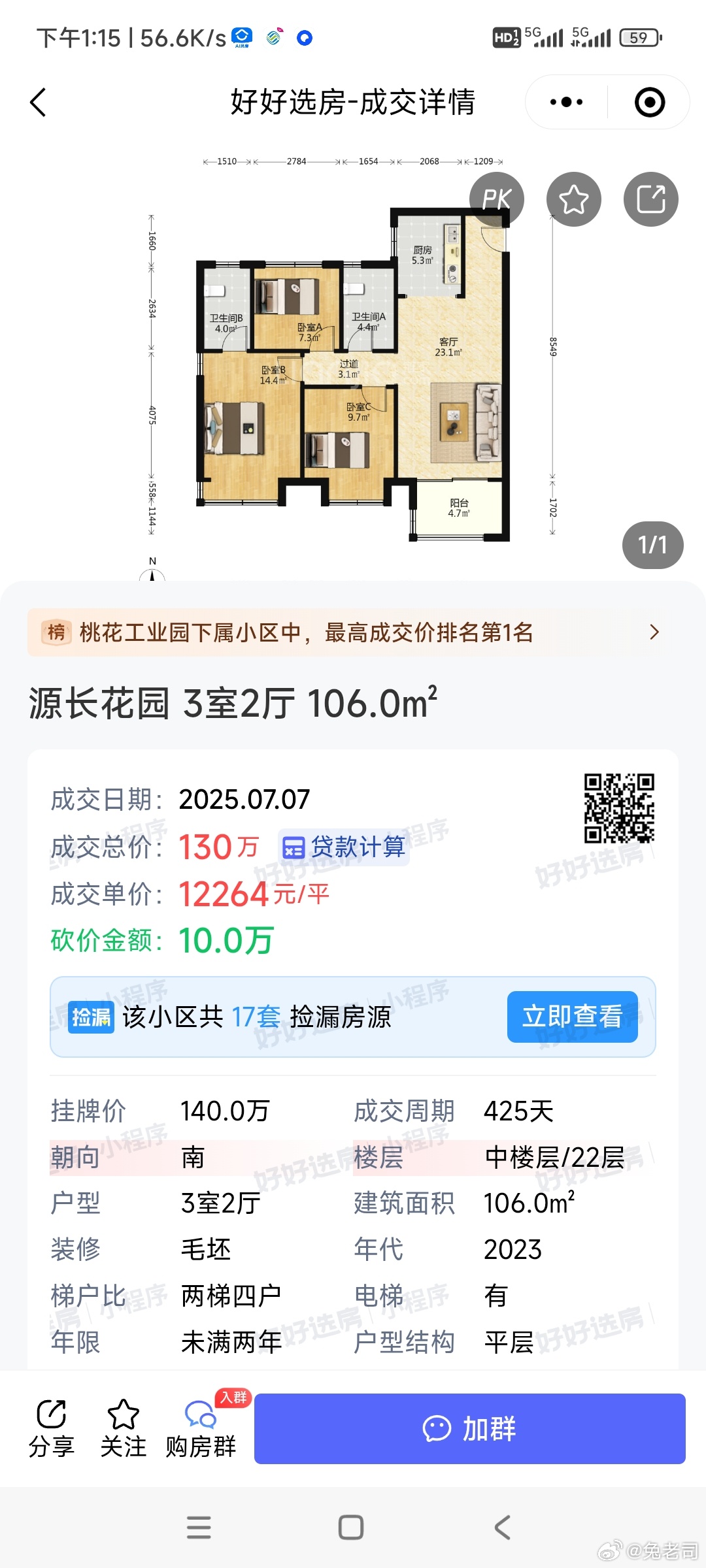Open the 桃花工业园 ranking banner
Viewport: 706px width, 1568px height.
pyautogui.click(x=353, y=632)
